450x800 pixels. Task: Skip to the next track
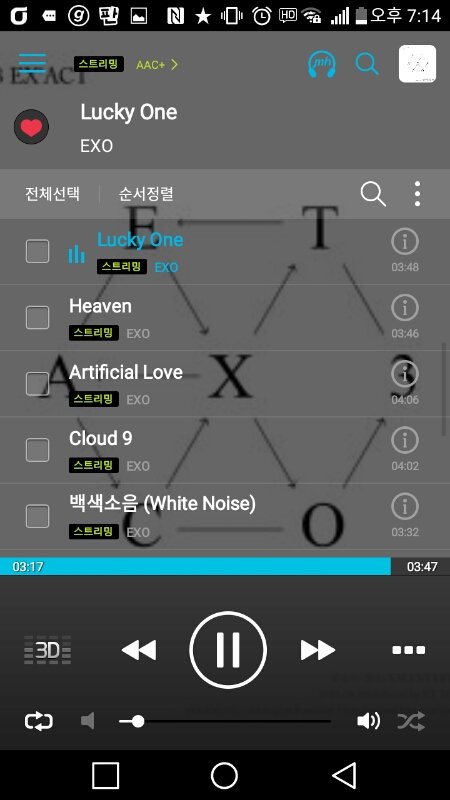318,650
